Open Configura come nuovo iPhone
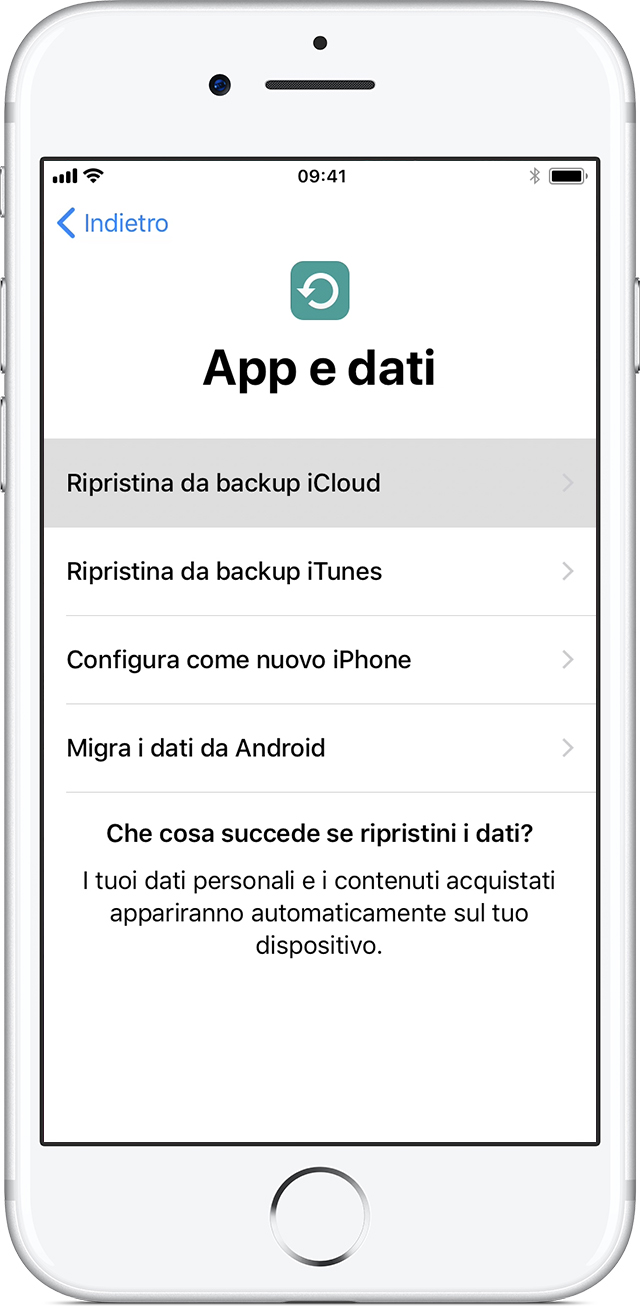The image size is (640, 1308). pos(320,660)
